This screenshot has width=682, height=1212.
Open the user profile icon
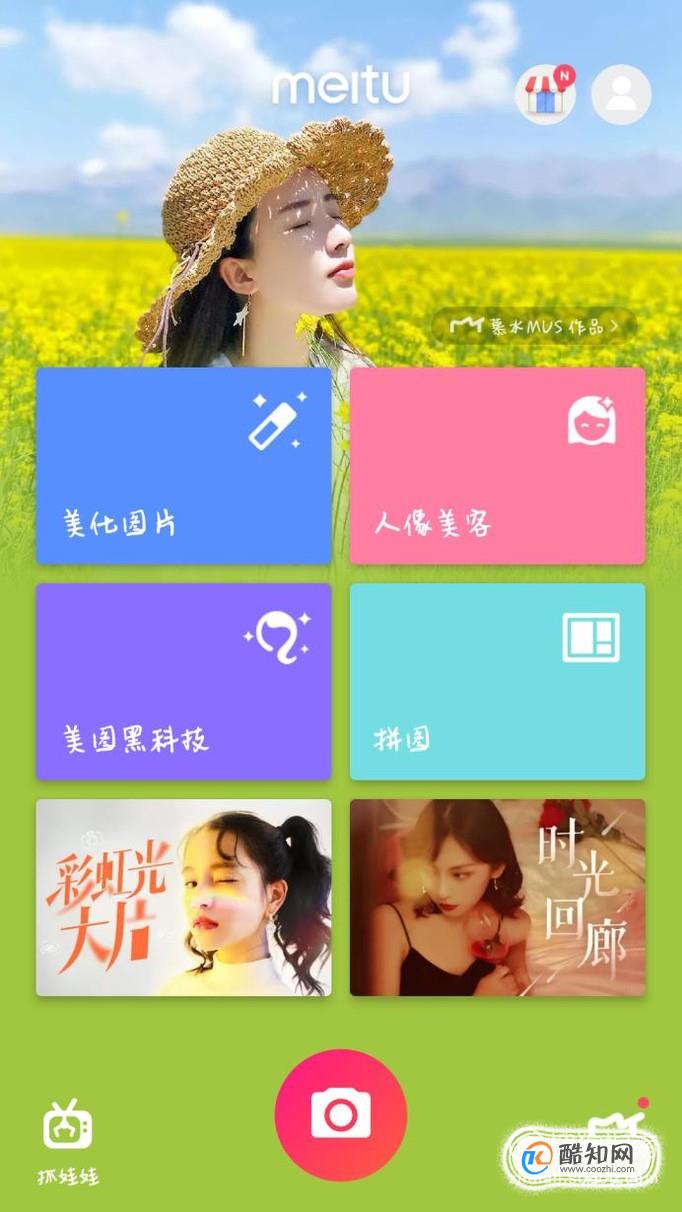[621, 94]
